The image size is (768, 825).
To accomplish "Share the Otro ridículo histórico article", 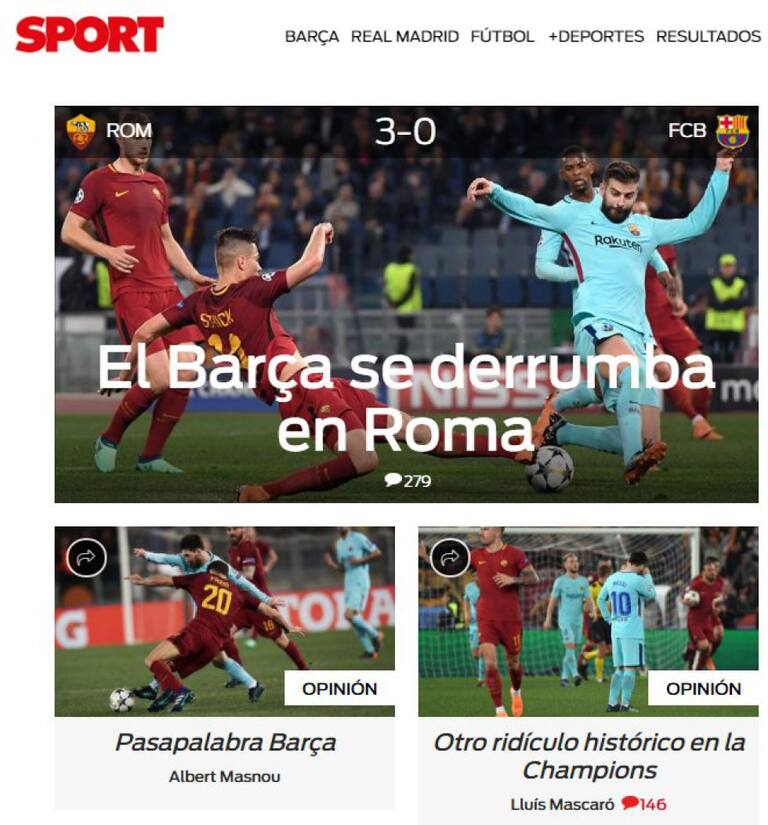I will coord(449,558).
